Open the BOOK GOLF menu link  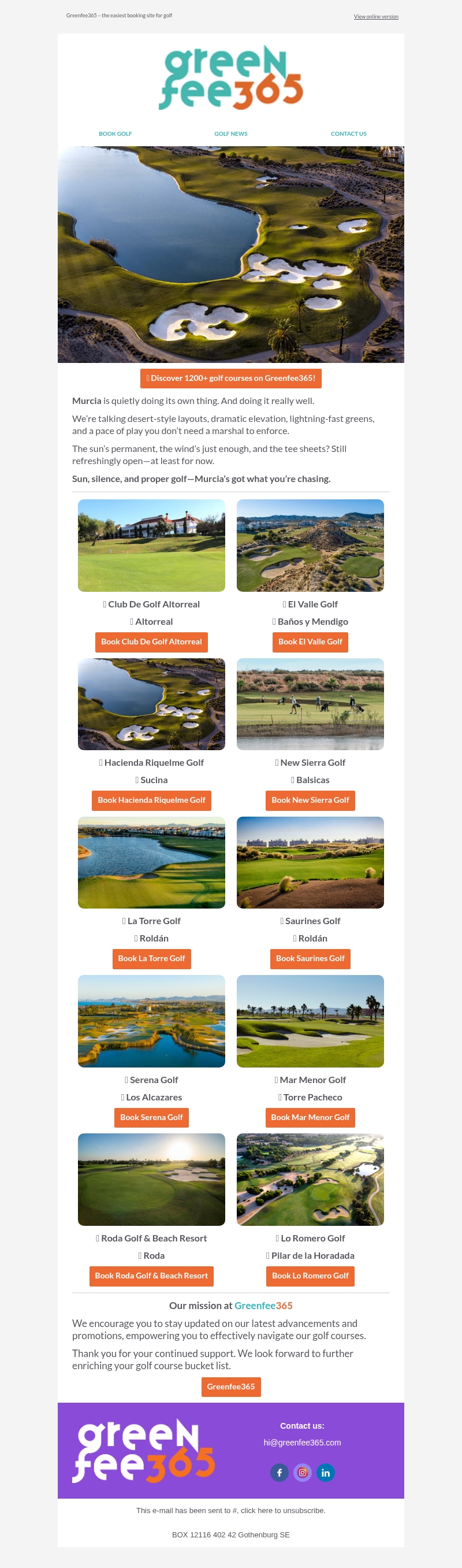115,134
